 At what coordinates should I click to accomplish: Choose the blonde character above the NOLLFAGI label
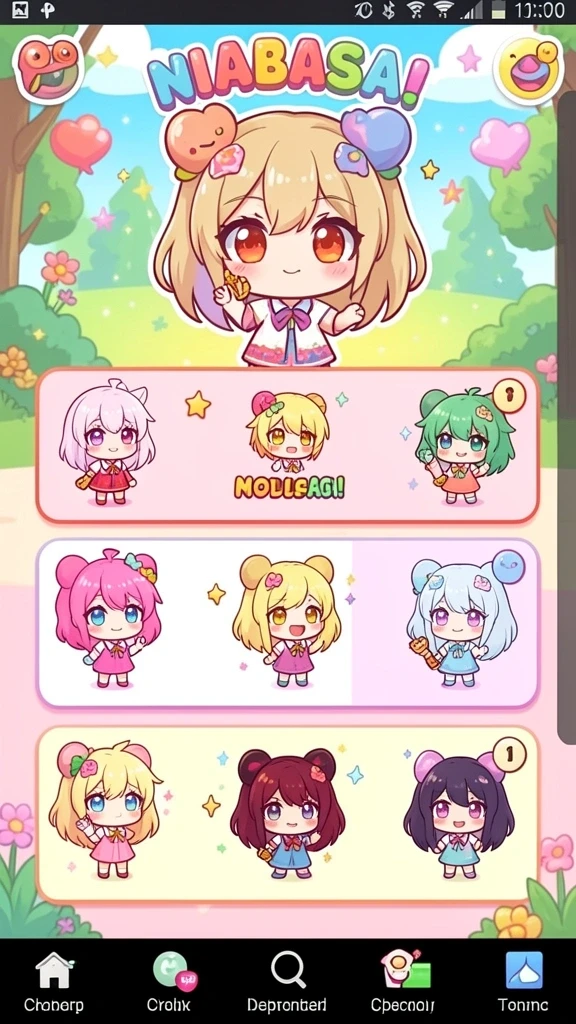287,431
